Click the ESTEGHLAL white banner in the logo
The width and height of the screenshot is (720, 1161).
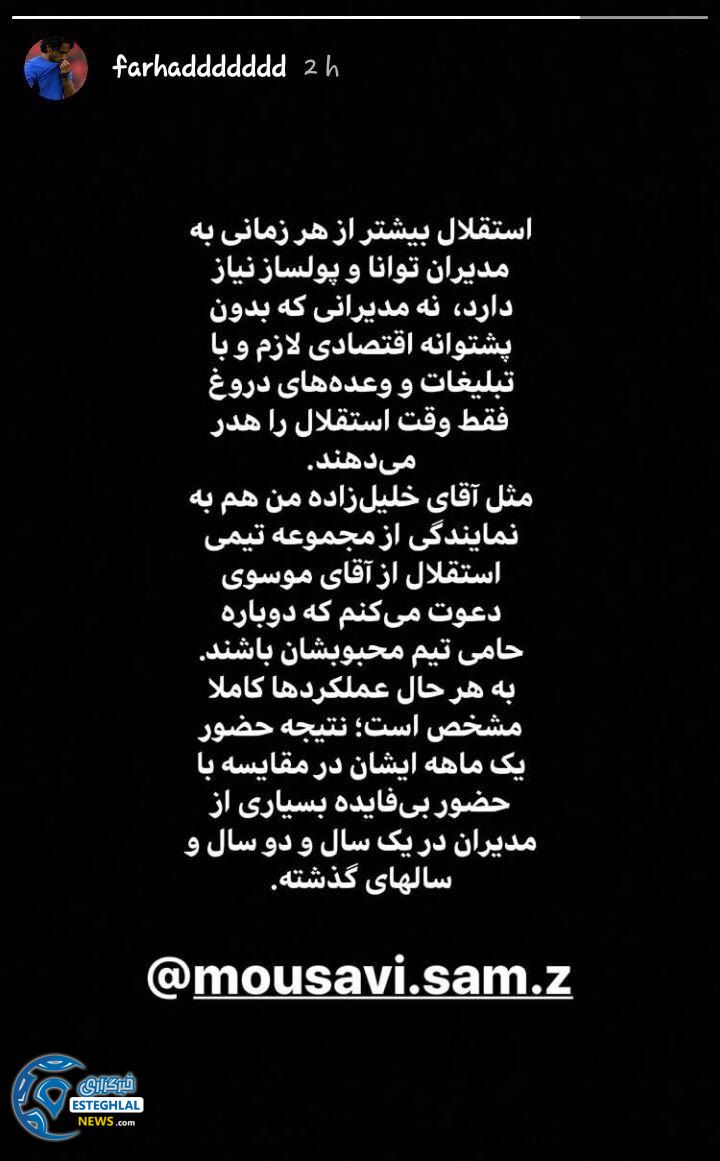click(105, 1105)
